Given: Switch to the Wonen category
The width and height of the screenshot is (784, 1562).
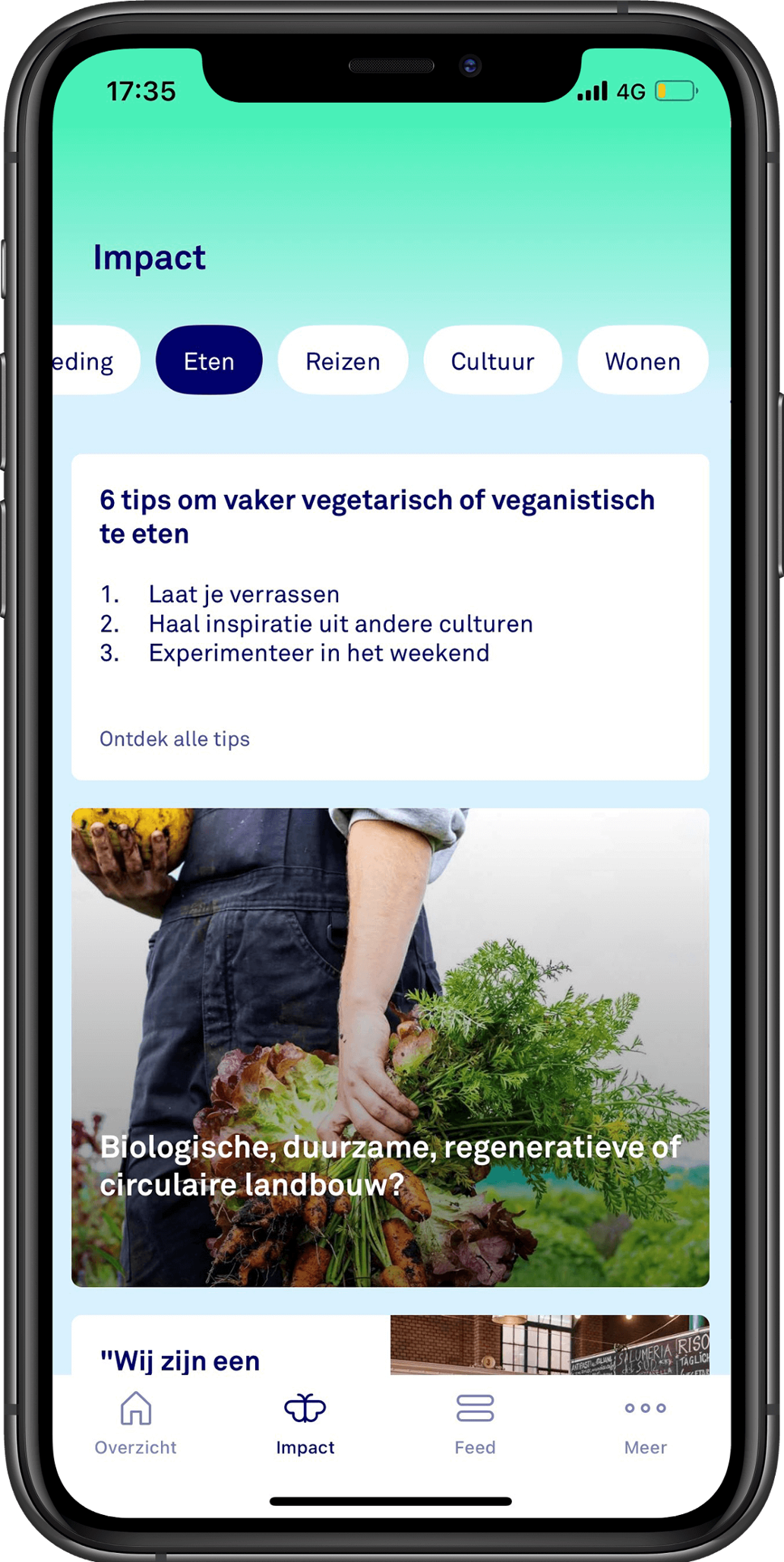Looking at the screenshot, I should [643, 361].
